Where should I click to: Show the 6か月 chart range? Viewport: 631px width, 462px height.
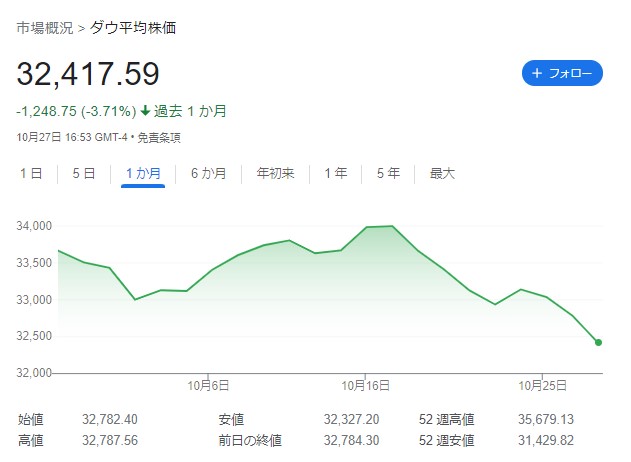[208, 173]
